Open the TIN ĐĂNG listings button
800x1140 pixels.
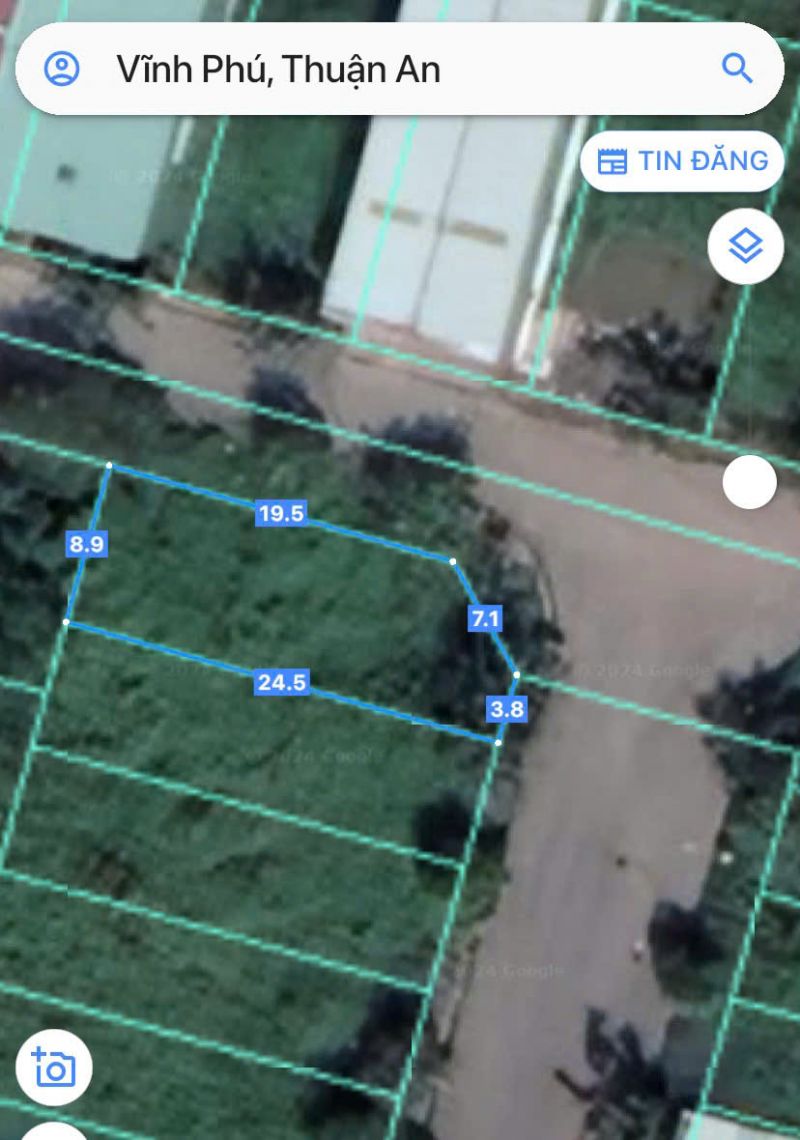pos(682,161)
